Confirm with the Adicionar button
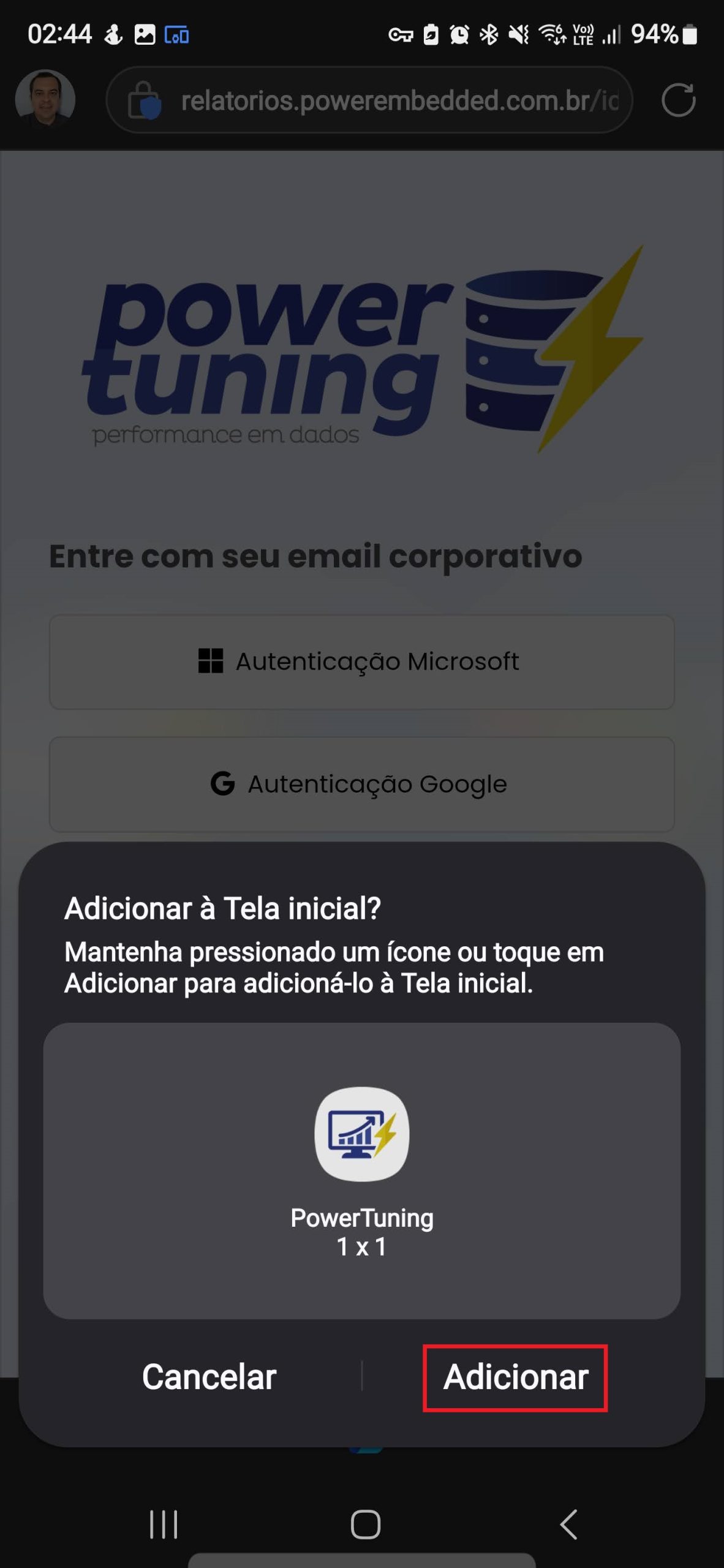Viewport: 724px width, 1568px height. click(x=515, y=1378)
